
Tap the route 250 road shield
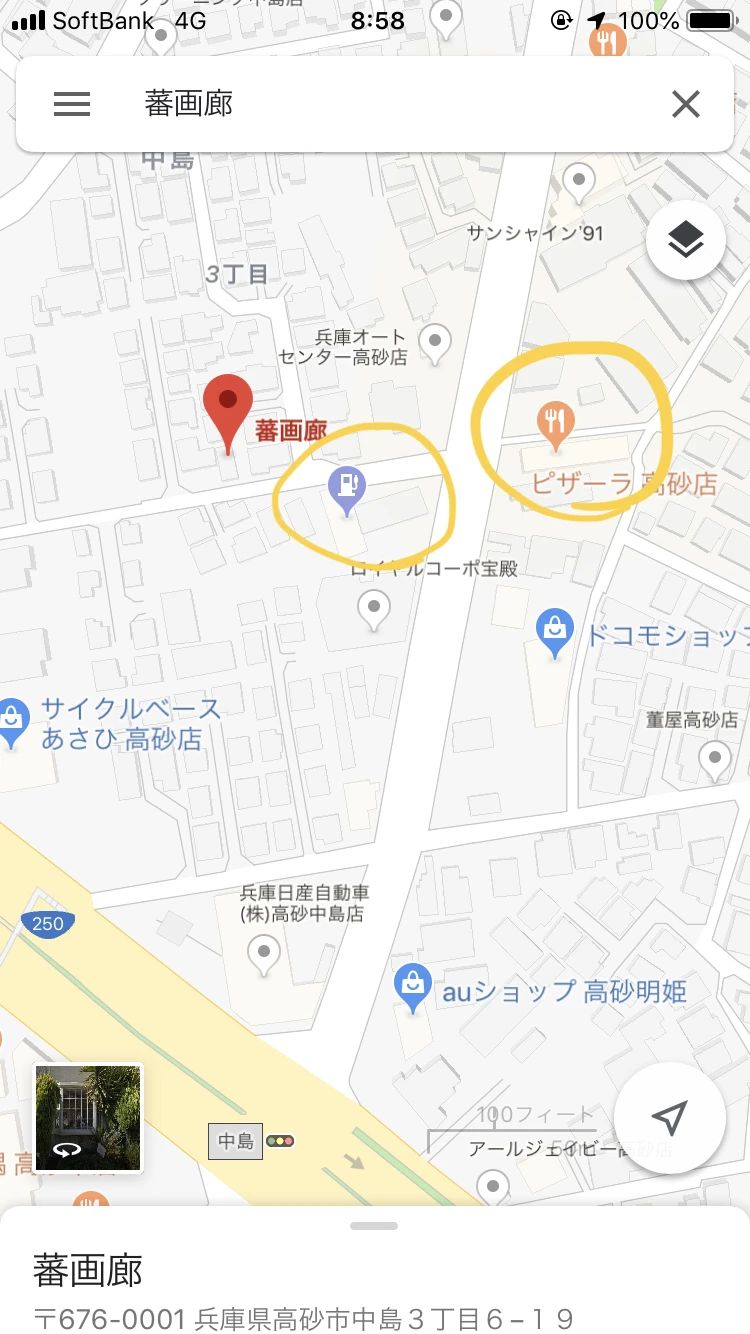pos(48,923)
